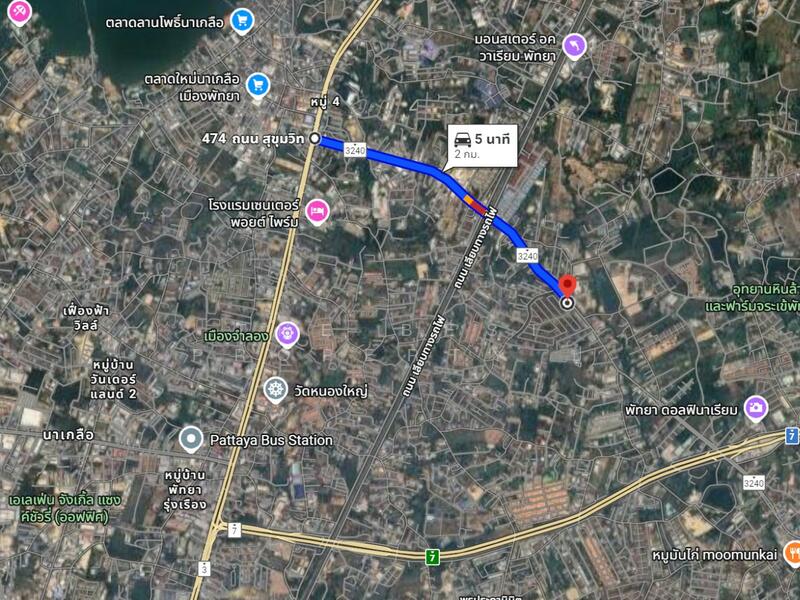Tap the มอนสเตอร์ อควาเรียม พัทยา pin

(574, 46)
